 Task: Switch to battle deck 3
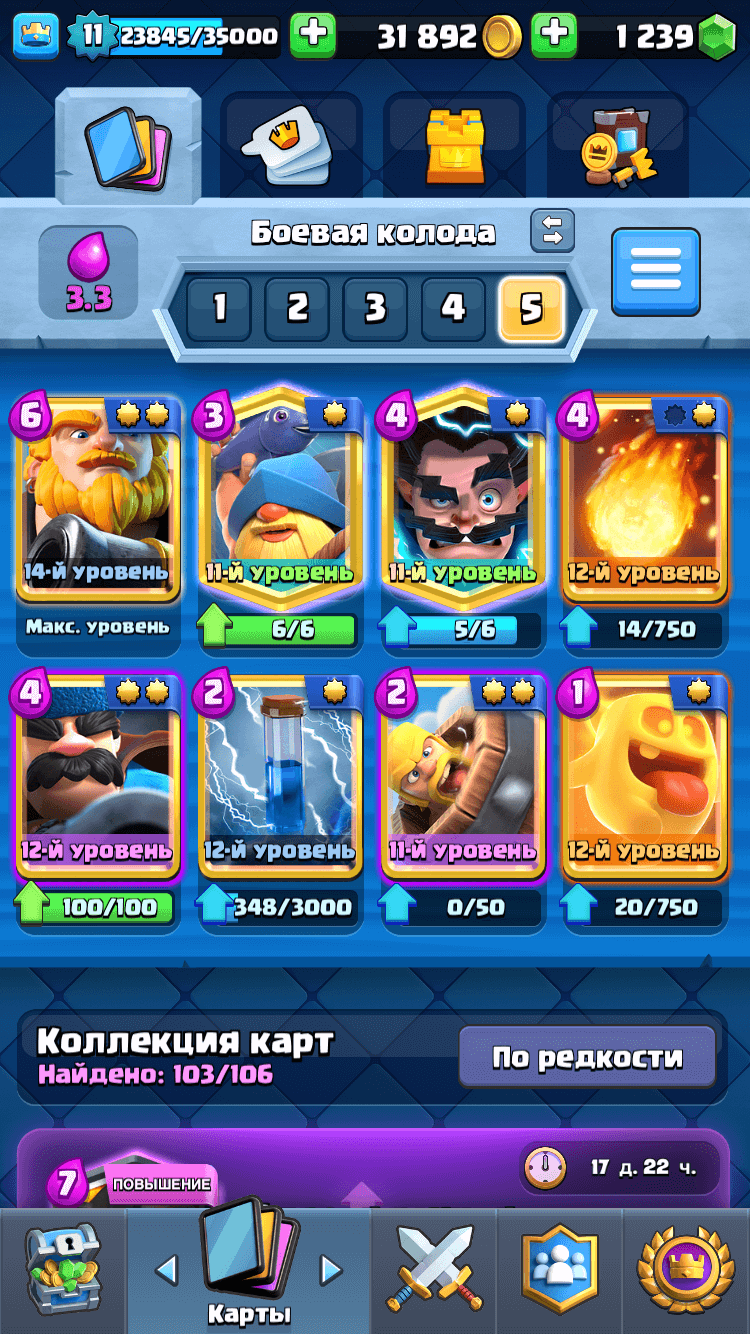(375, 308)
